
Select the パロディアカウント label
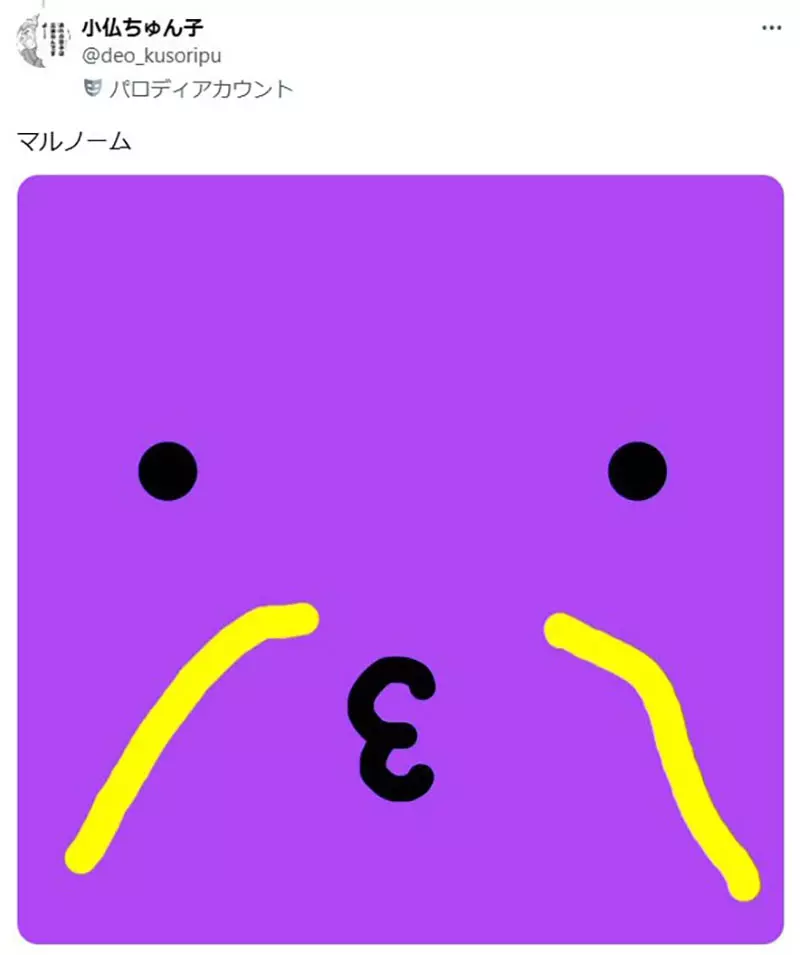(x=200, y=88)
